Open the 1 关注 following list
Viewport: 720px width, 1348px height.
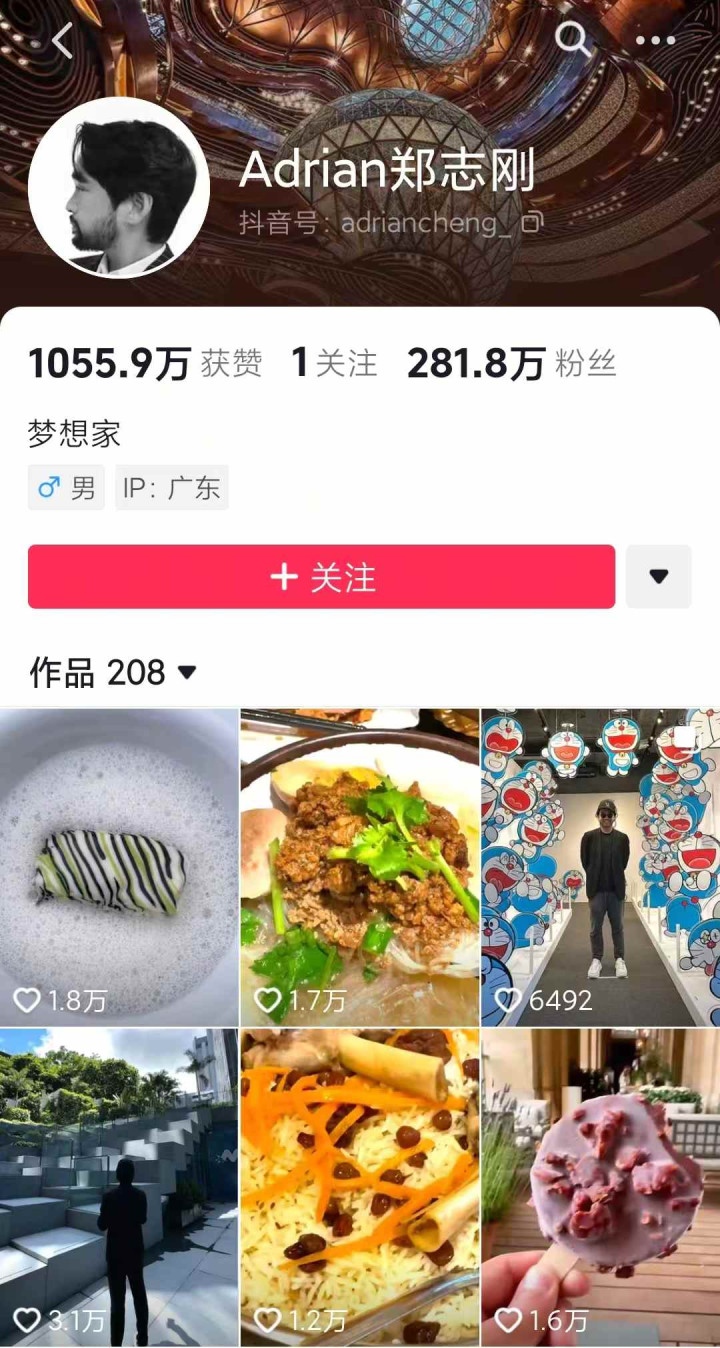tap(334, 363)
